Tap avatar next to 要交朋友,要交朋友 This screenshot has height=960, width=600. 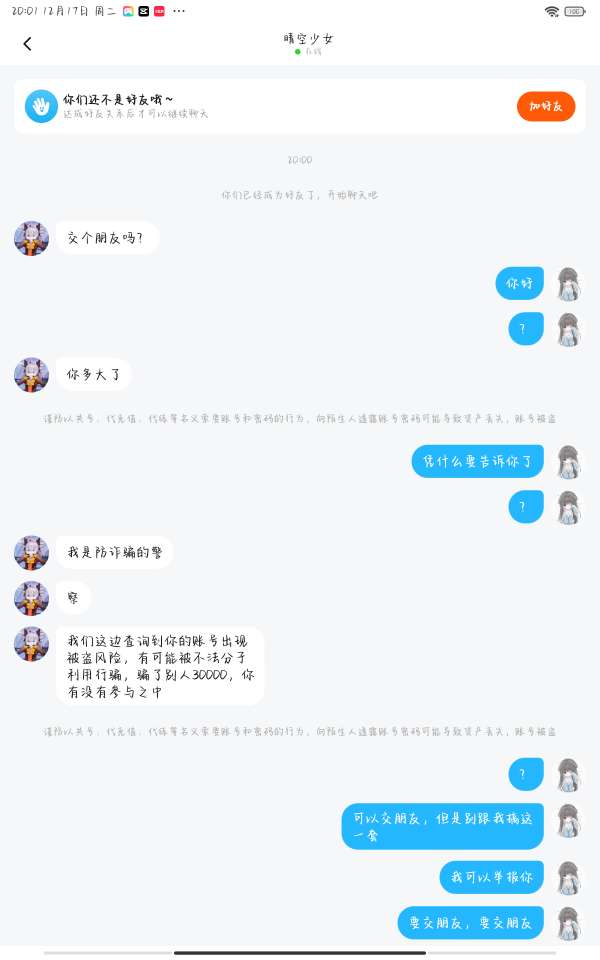(568, 922)
